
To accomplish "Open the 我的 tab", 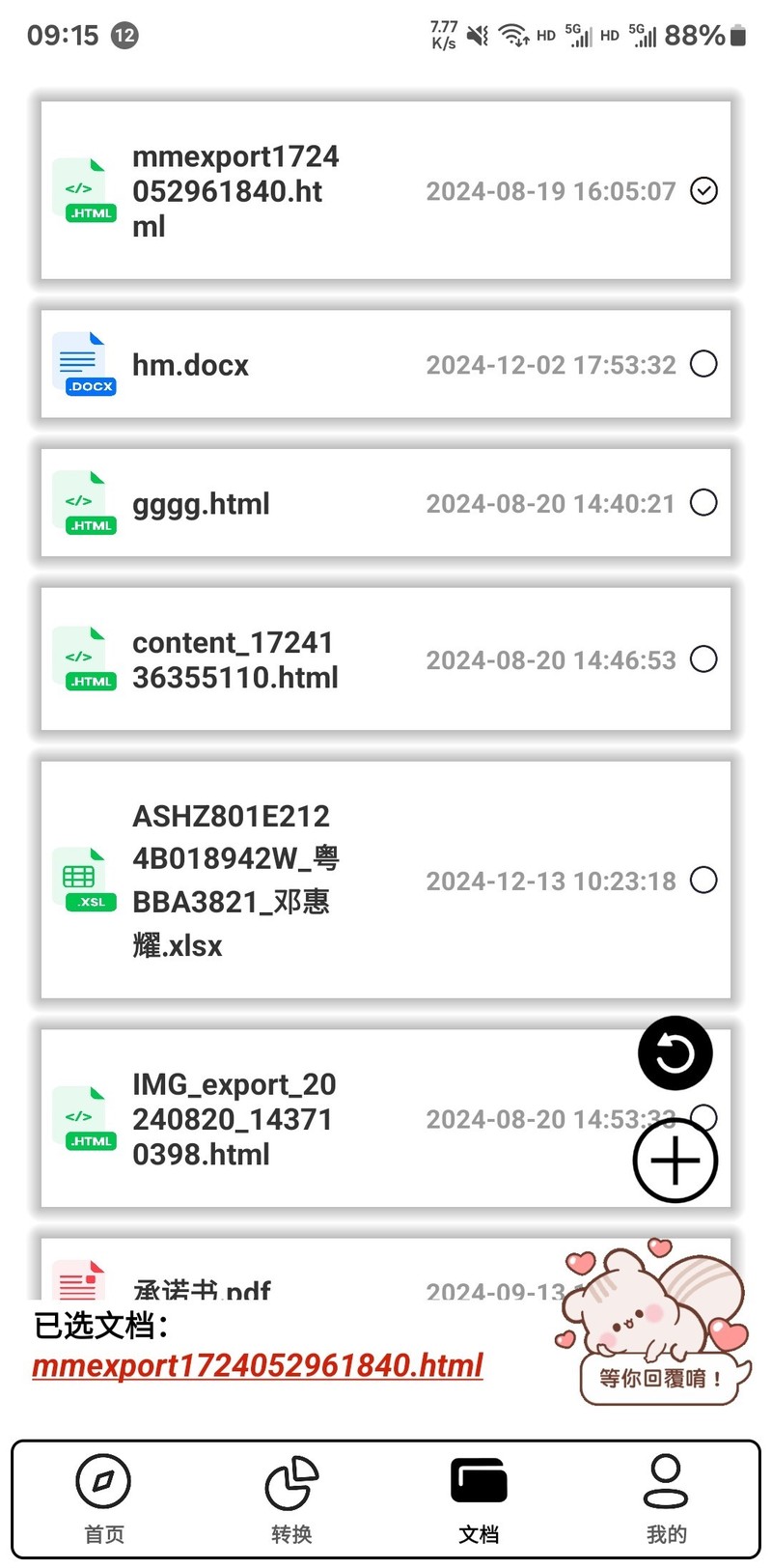I will [666, 1498].
